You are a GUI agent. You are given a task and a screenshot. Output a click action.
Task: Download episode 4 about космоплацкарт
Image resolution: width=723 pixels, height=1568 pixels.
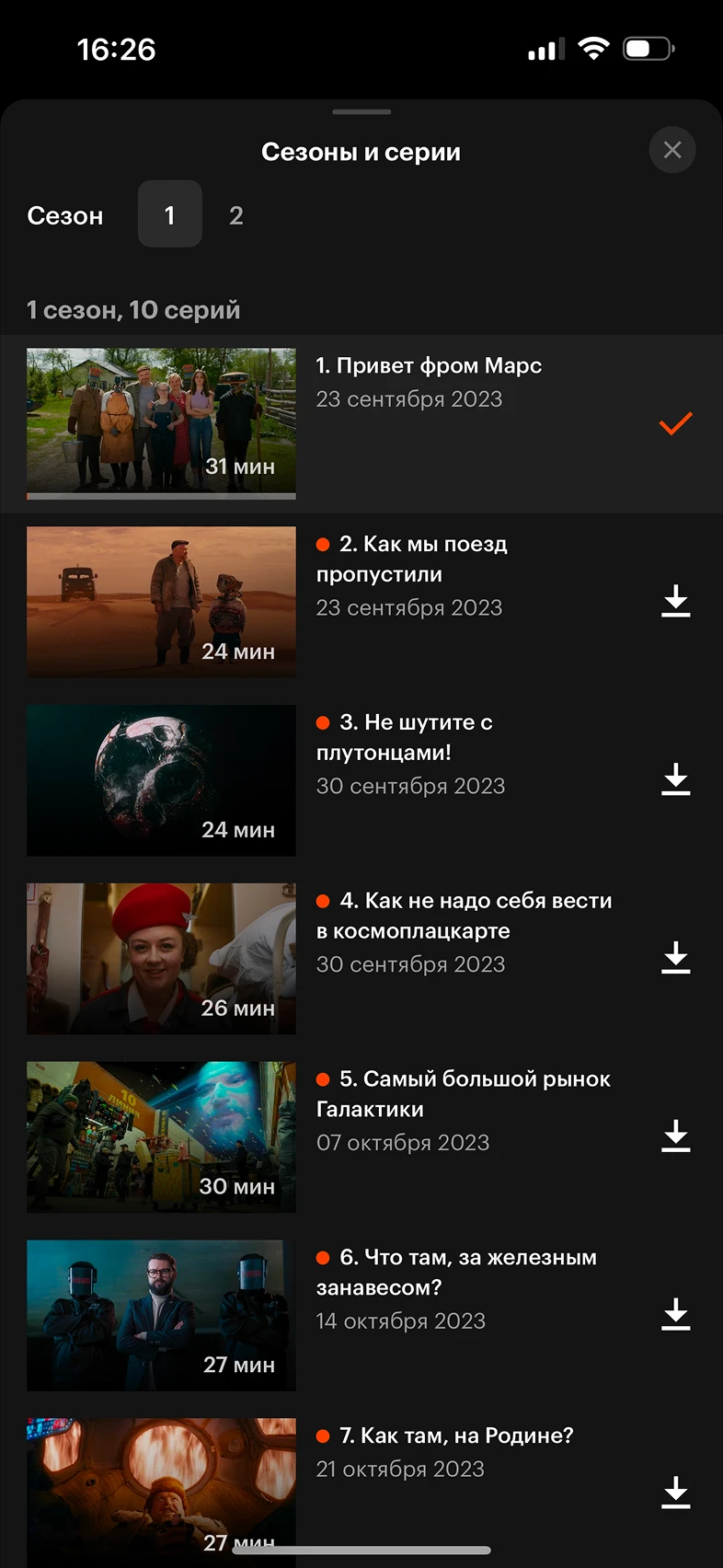[675, 958]
